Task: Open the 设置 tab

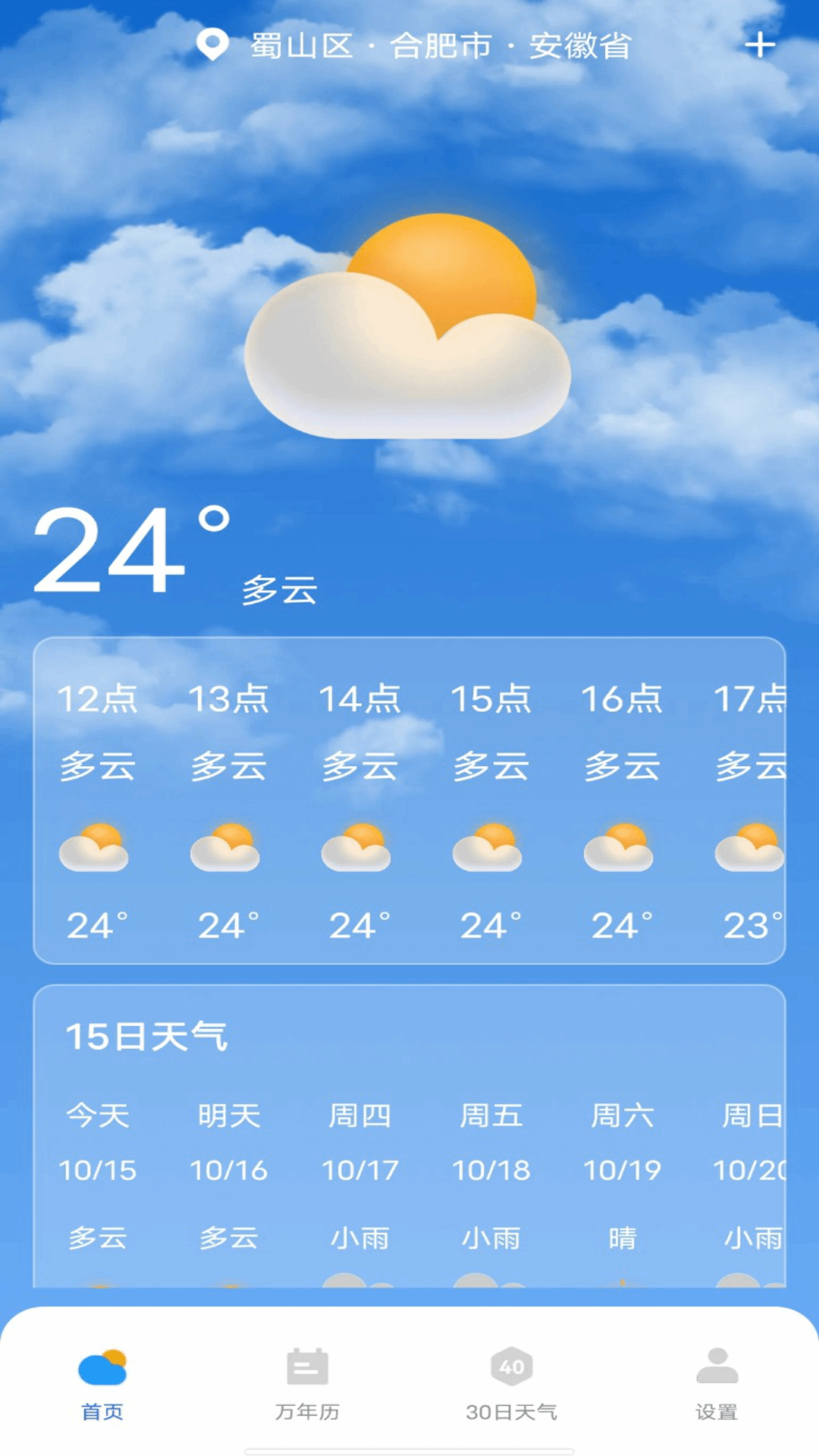Action: [717, 1383]
